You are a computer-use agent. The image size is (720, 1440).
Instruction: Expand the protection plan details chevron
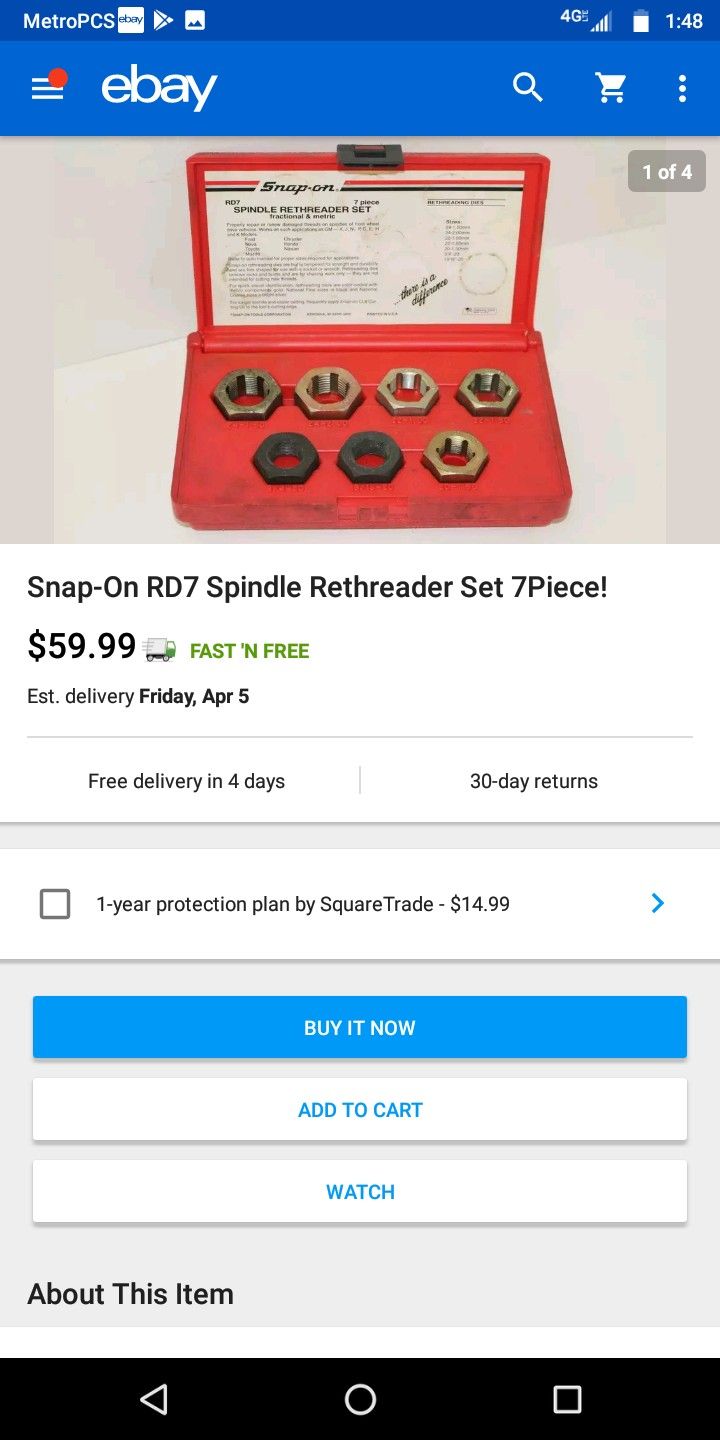point(657,903)
